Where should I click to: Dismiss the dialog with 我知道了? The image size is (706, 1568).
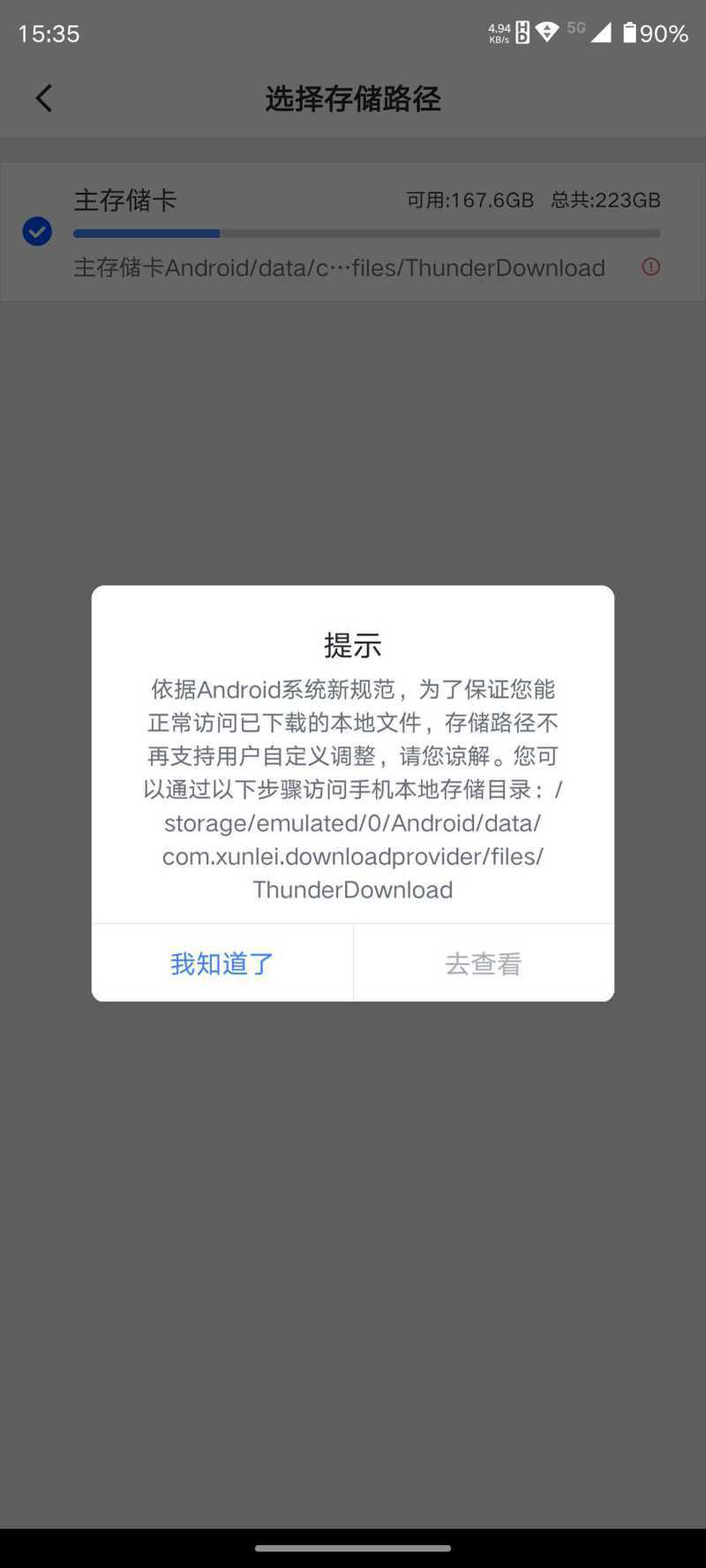pos(222,963)
